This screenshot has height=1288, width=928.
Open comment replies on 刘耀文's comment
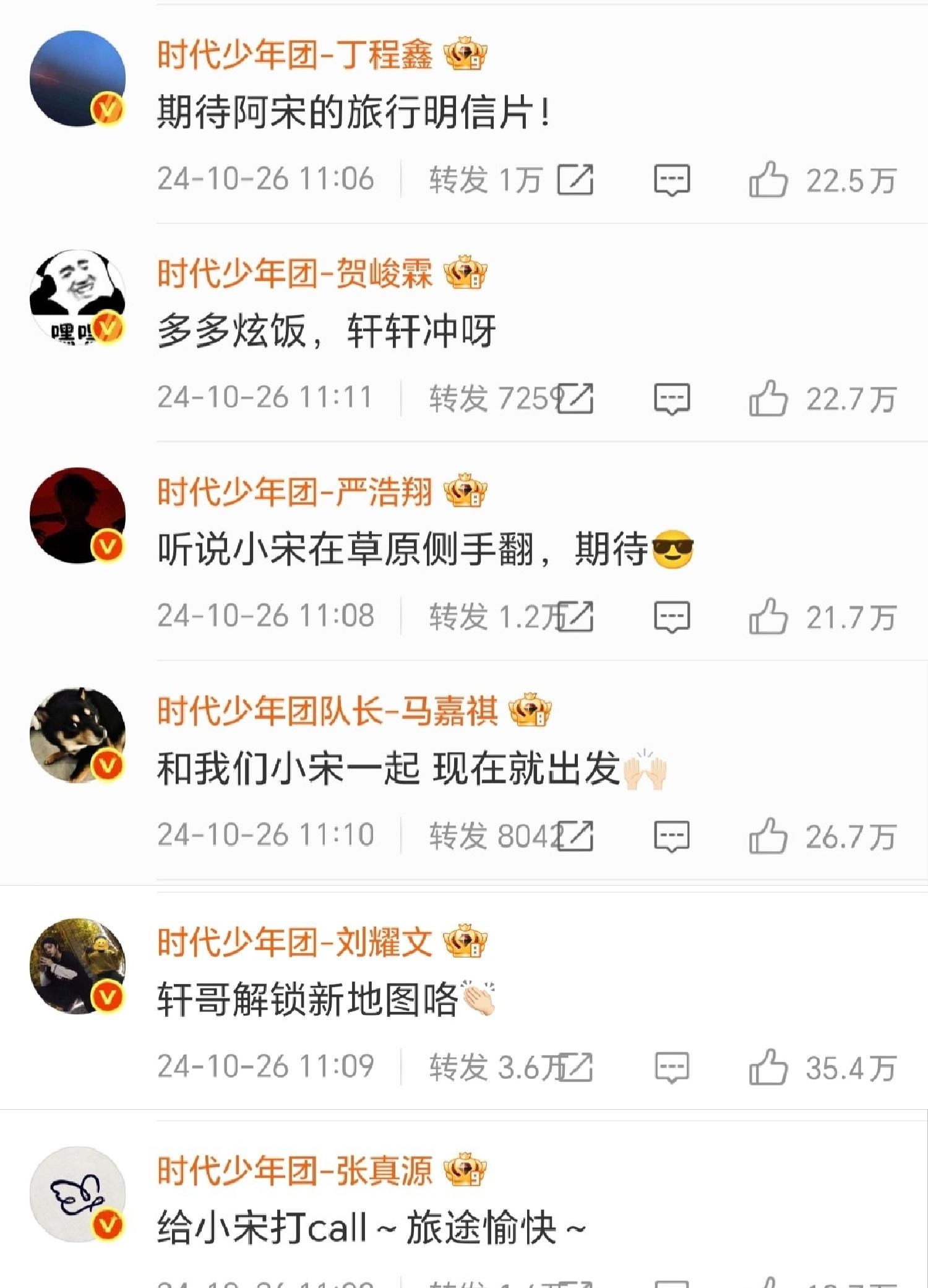tap(672, 1067)
